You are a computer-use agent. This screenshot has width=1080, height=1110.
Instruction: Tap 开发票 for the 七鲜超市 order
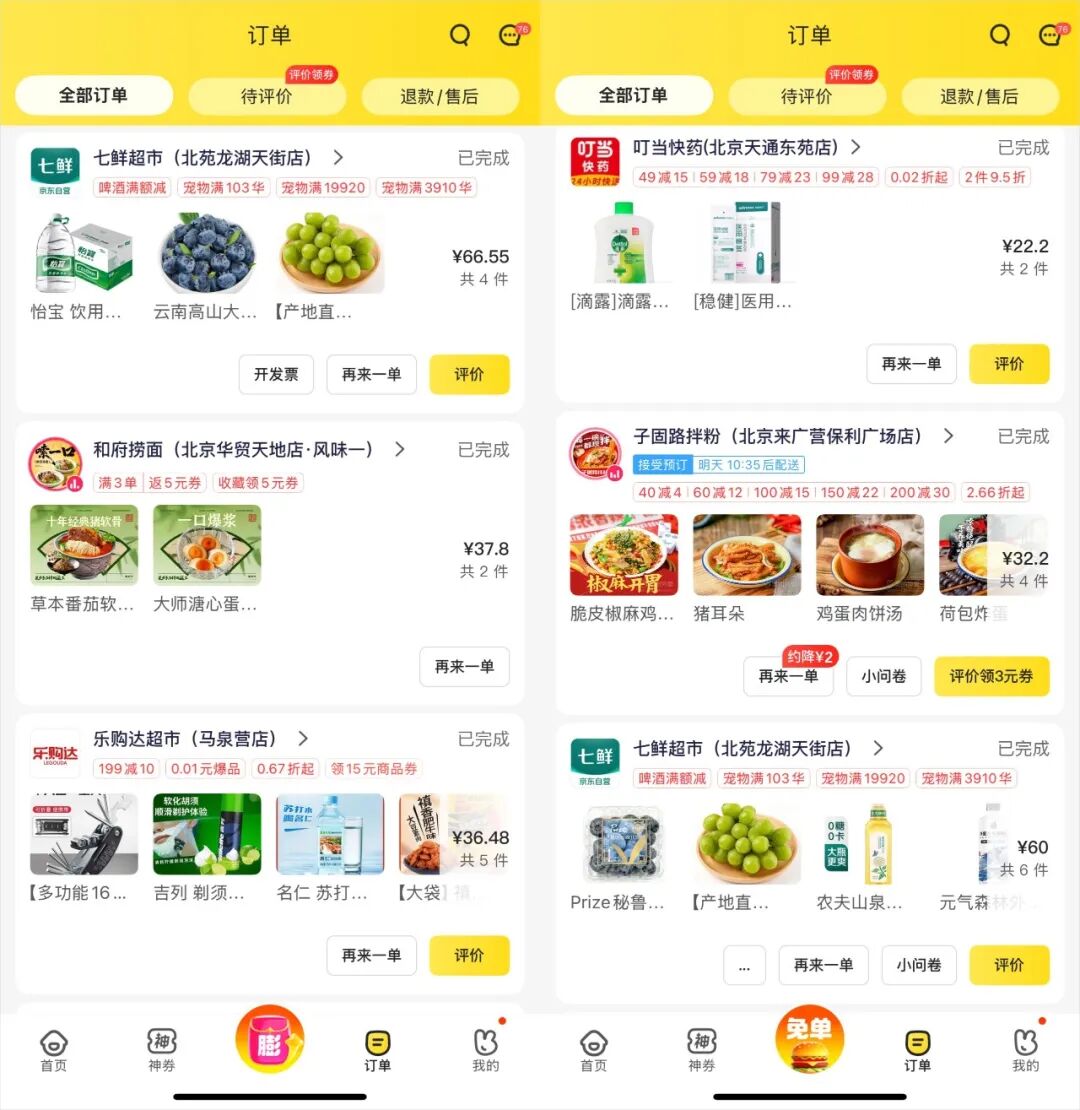276,374
